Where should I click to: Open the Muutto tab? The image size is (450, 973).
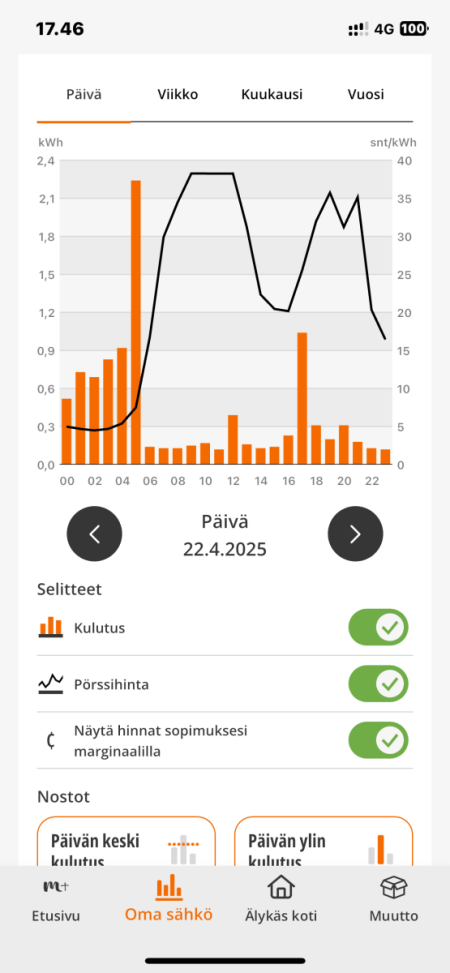coord(394,899)
